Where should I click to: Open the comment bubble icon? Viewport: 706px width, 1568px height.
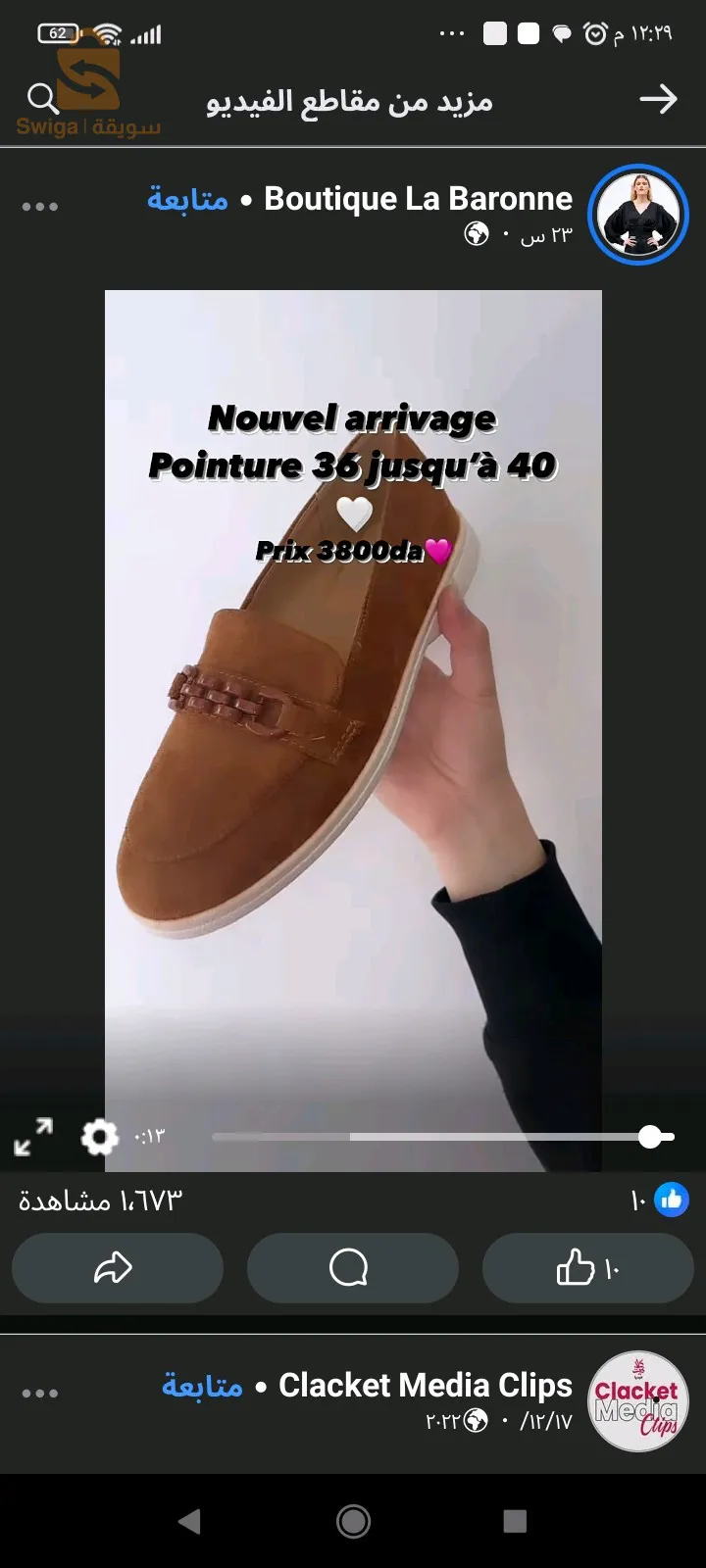pyautogui.click(x=352, y=1267)
